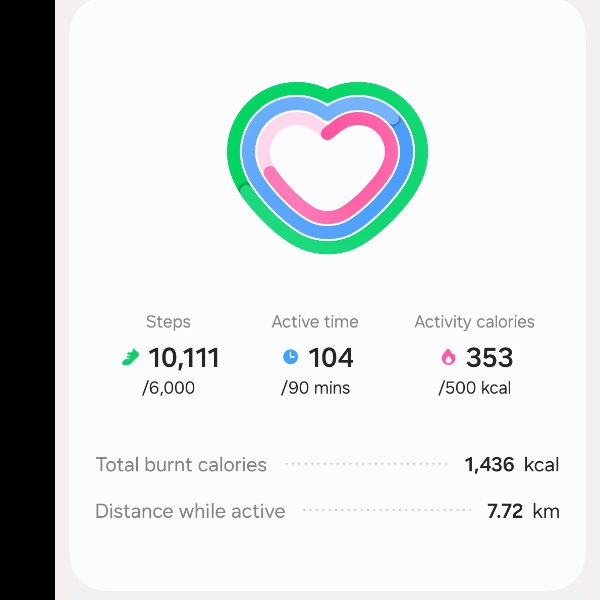Open the Steps 10,111 details
Viewport: 600px width, 600px height.
[x=169, y=356]
